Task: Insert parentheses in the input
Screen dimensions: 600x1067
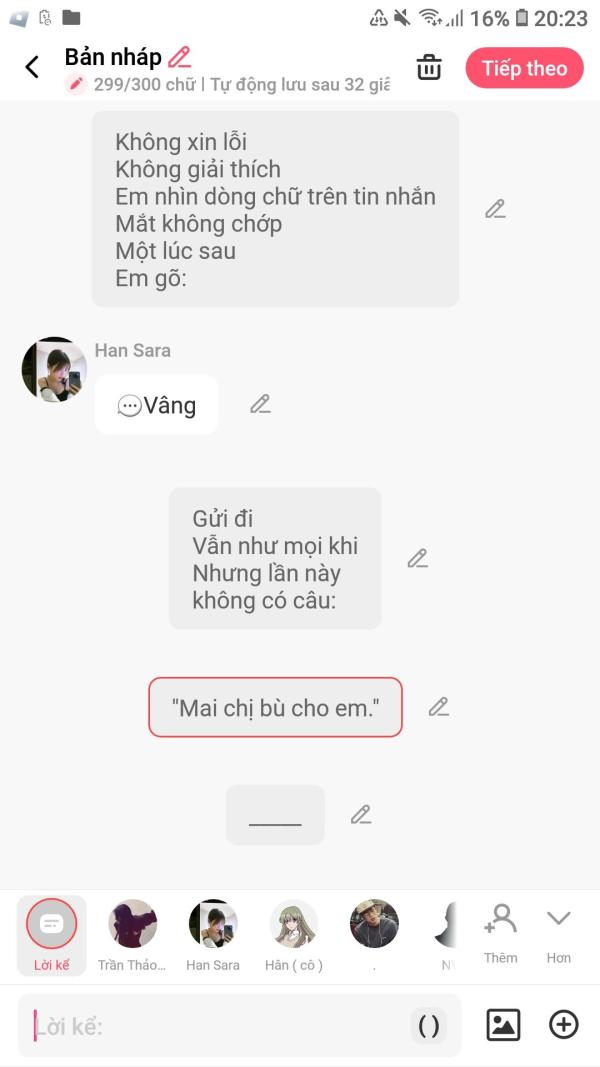Action: (x=428, y=1026)
